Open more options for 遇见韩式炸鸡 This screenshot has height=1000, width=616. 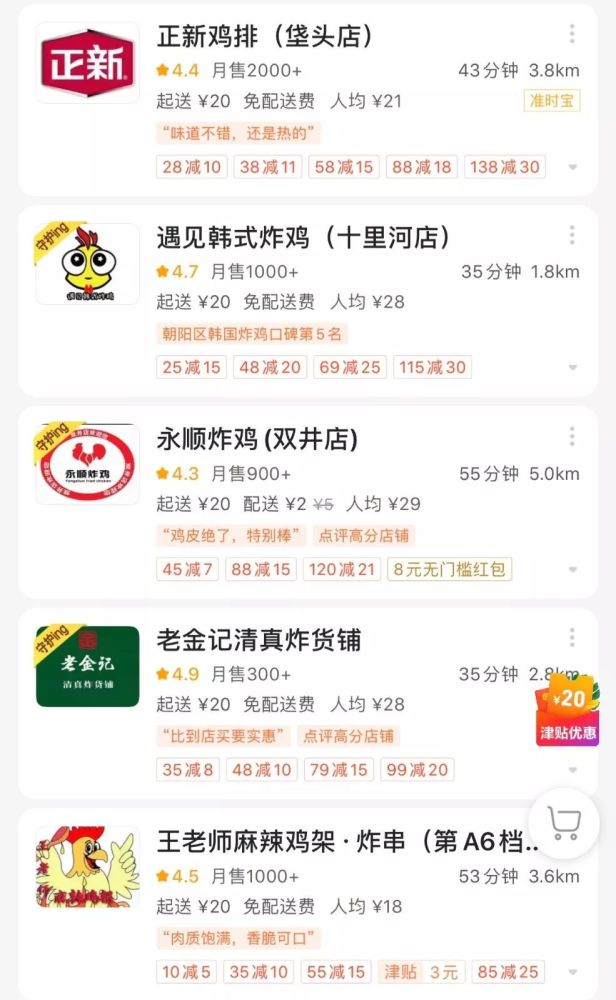pos(572,235)
